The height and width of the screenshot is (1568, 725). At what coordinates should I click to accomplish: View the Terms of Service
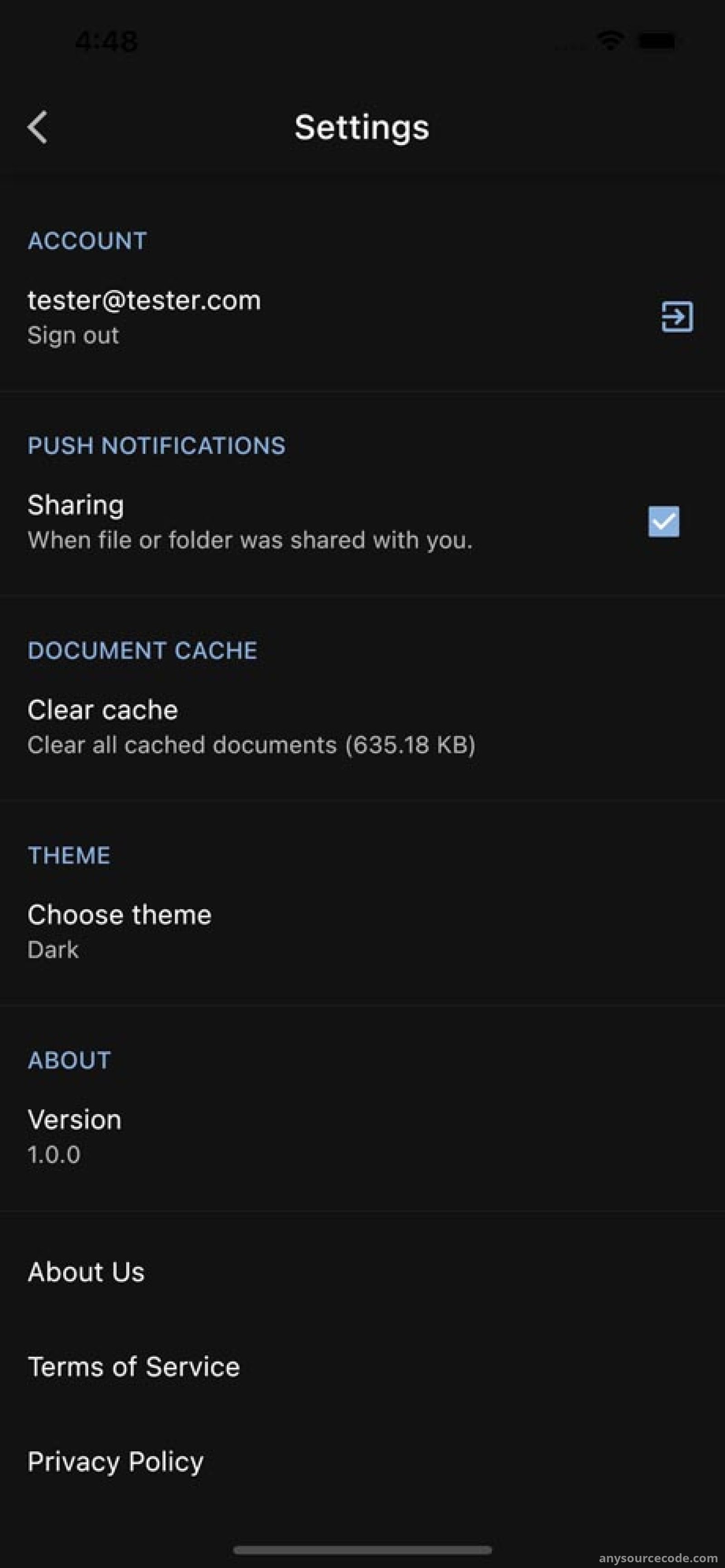(362, 1367)
